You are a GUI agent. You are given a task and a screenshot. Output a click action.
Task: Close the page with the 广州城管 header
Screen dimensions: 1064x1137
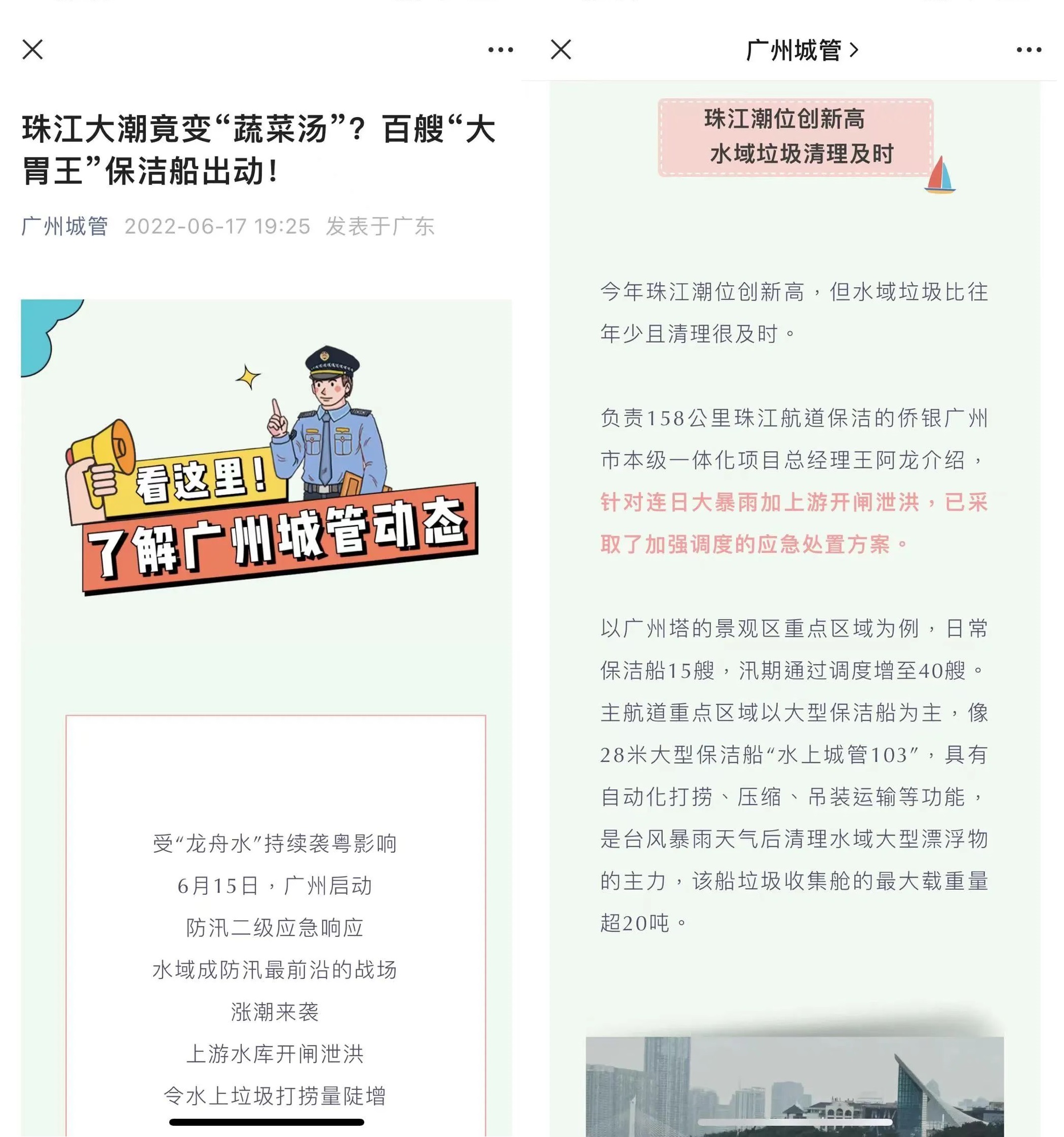click(560, 50)
